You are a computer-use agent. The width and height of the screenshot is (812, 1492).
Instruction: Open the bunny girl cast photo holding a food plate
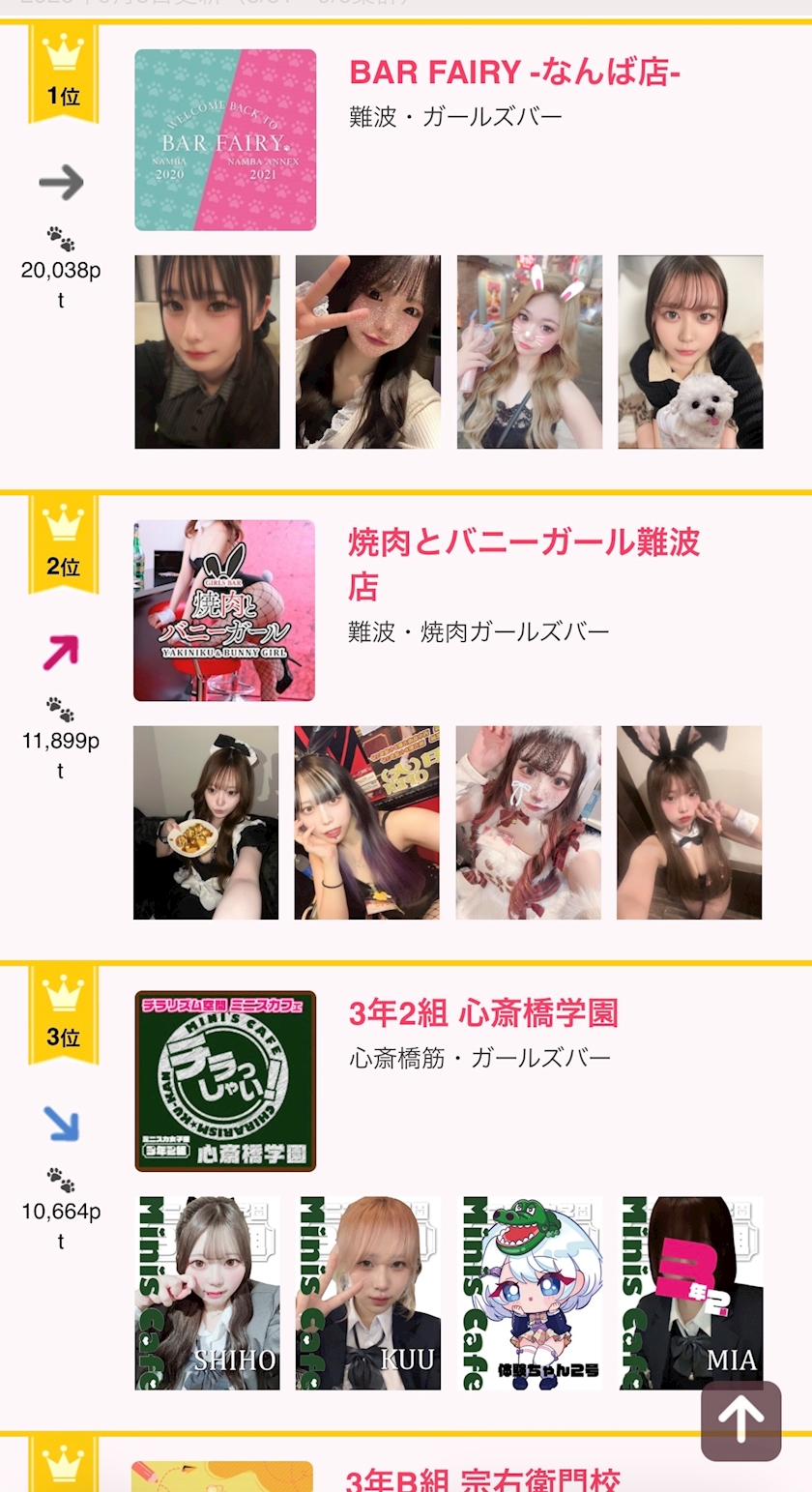(206, 823)
